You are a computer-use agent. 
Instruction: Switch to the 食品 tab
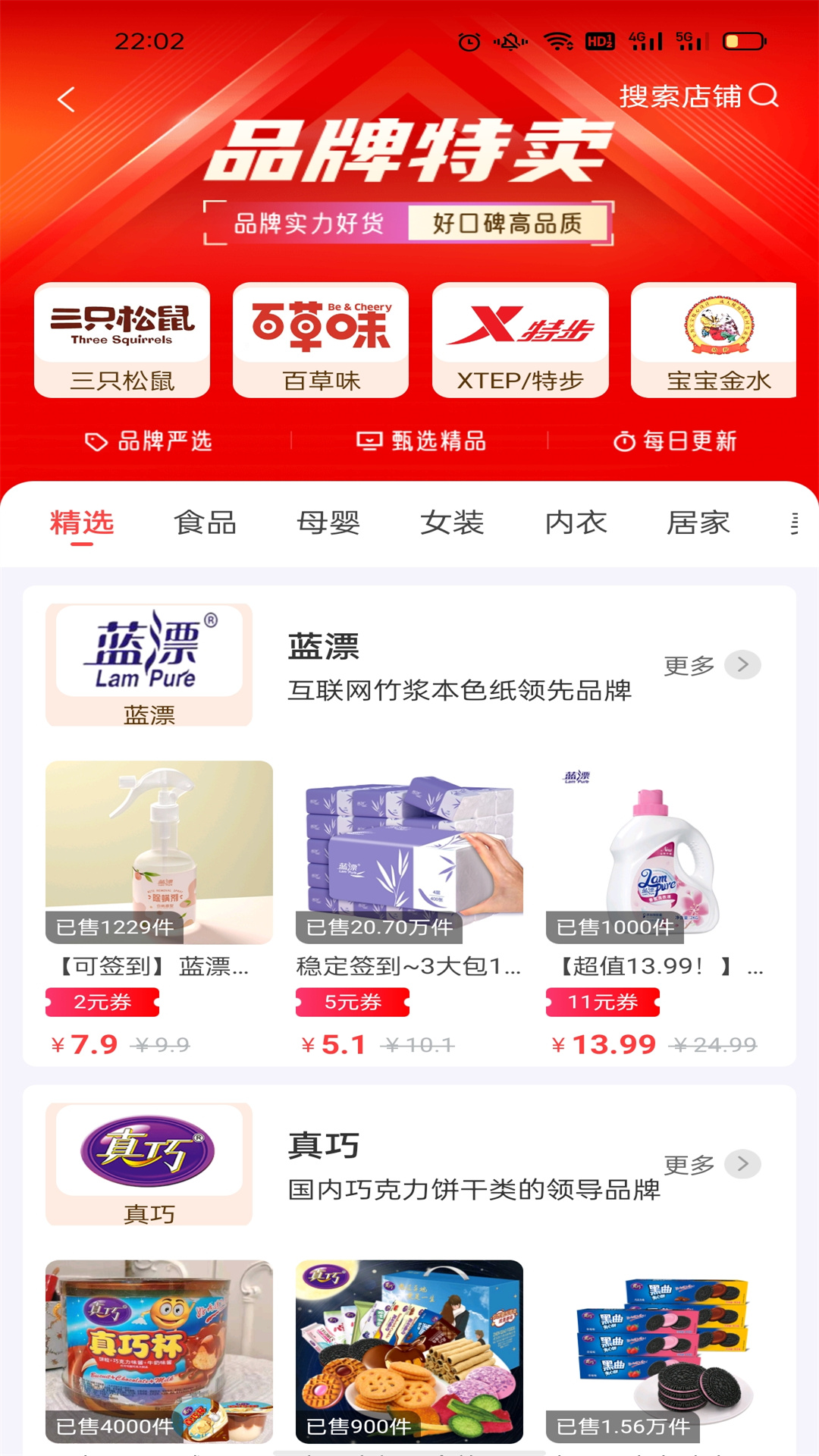pos(205,522)
